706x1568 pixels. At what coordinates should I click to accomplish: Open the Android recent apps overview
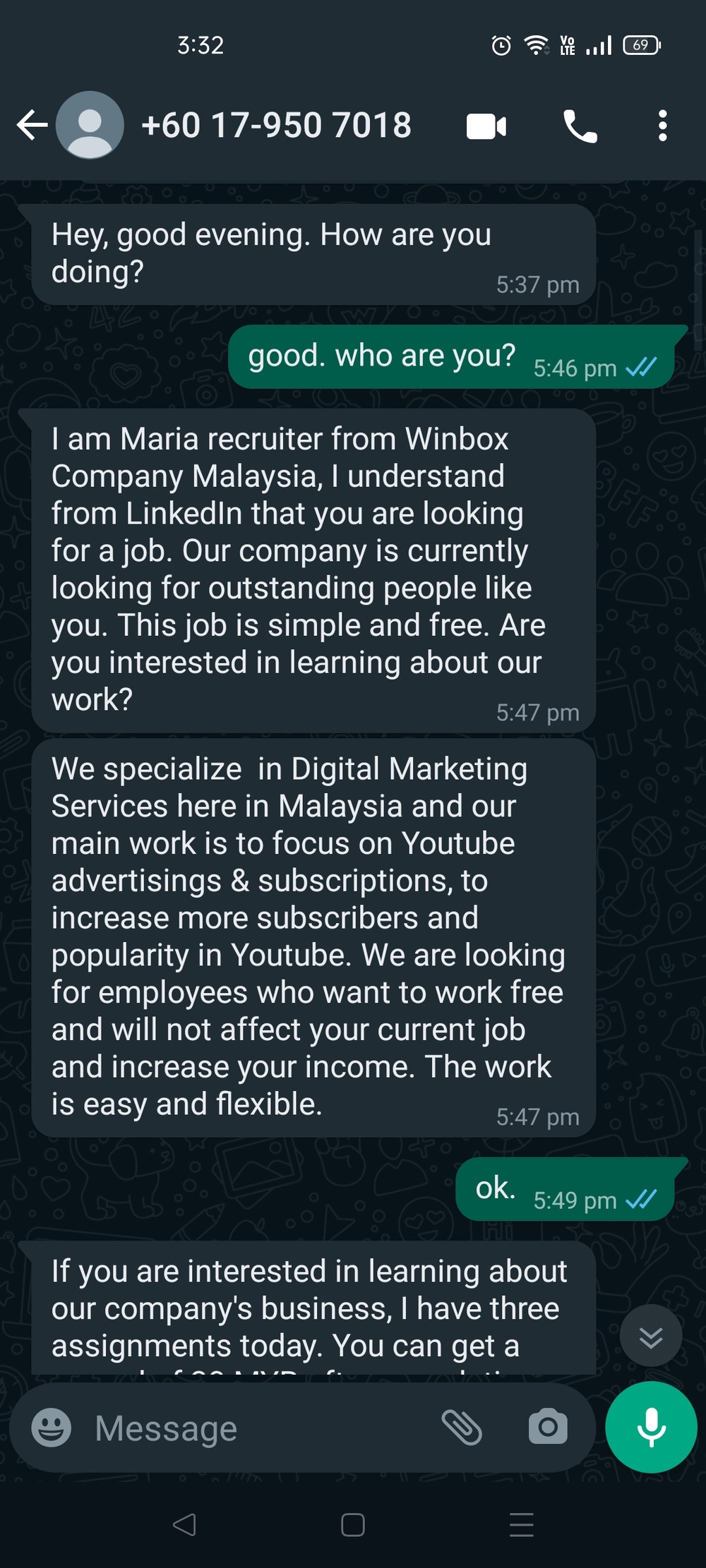click(520, 1524)
